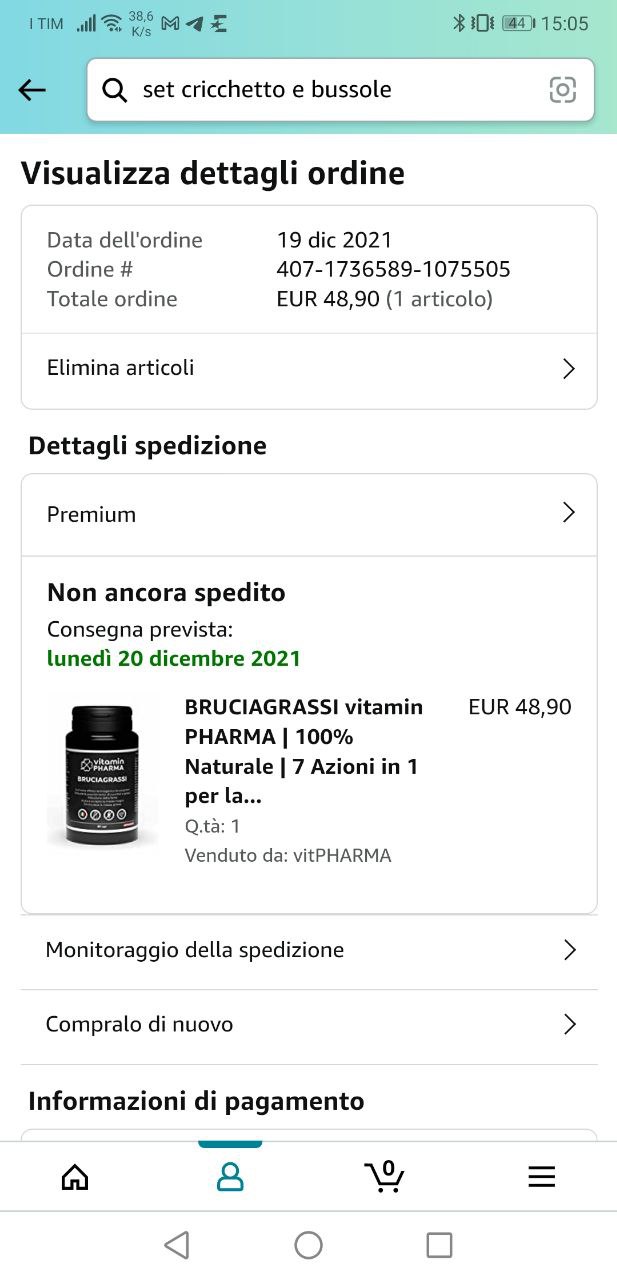617x1280 pixels.
Task: Open the hamburger menu tab
Action: [x=541, y=1177]
